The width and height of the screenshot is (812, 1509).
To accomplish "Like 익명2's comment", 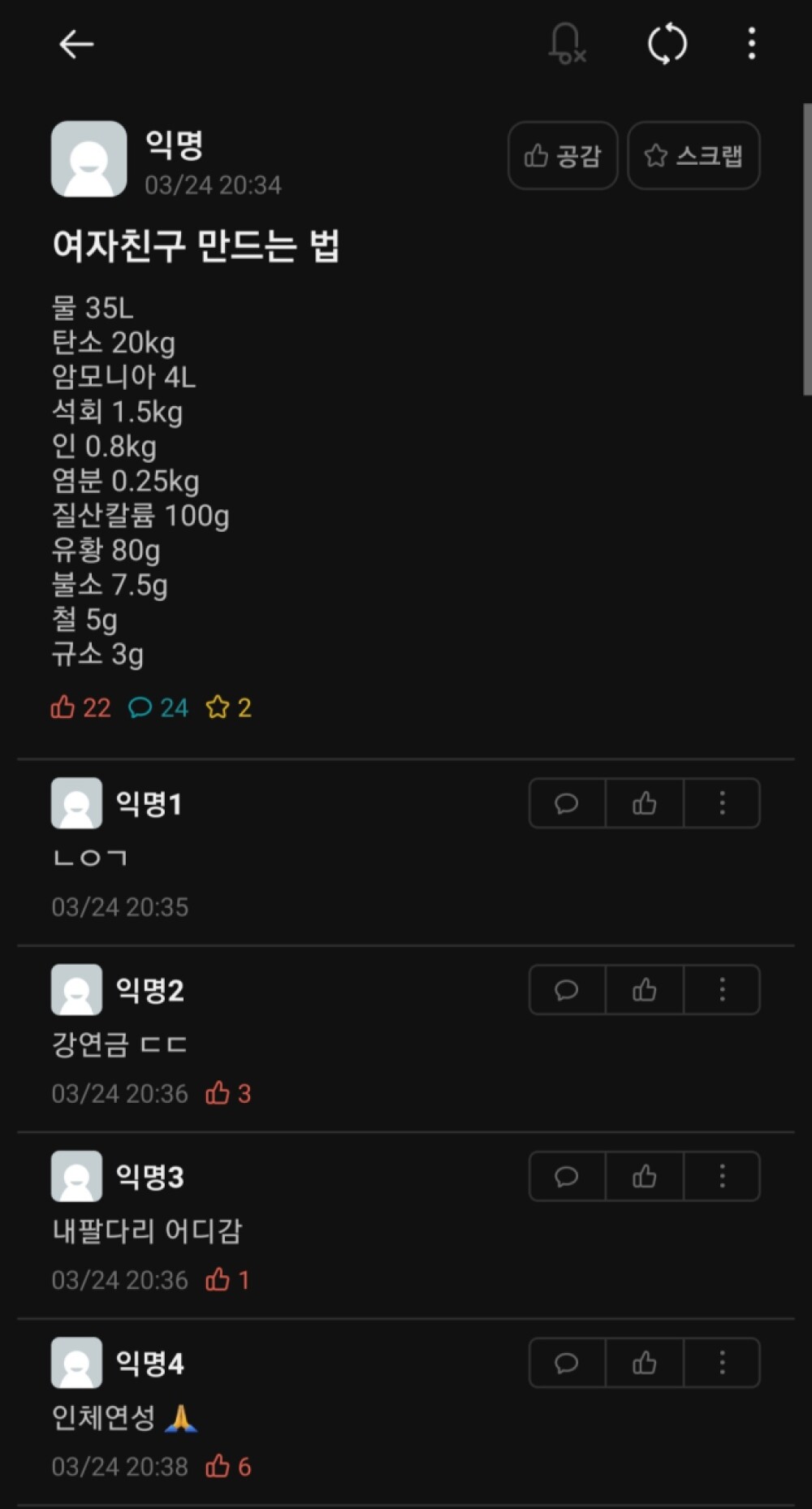I will click(x=645, y=989).
